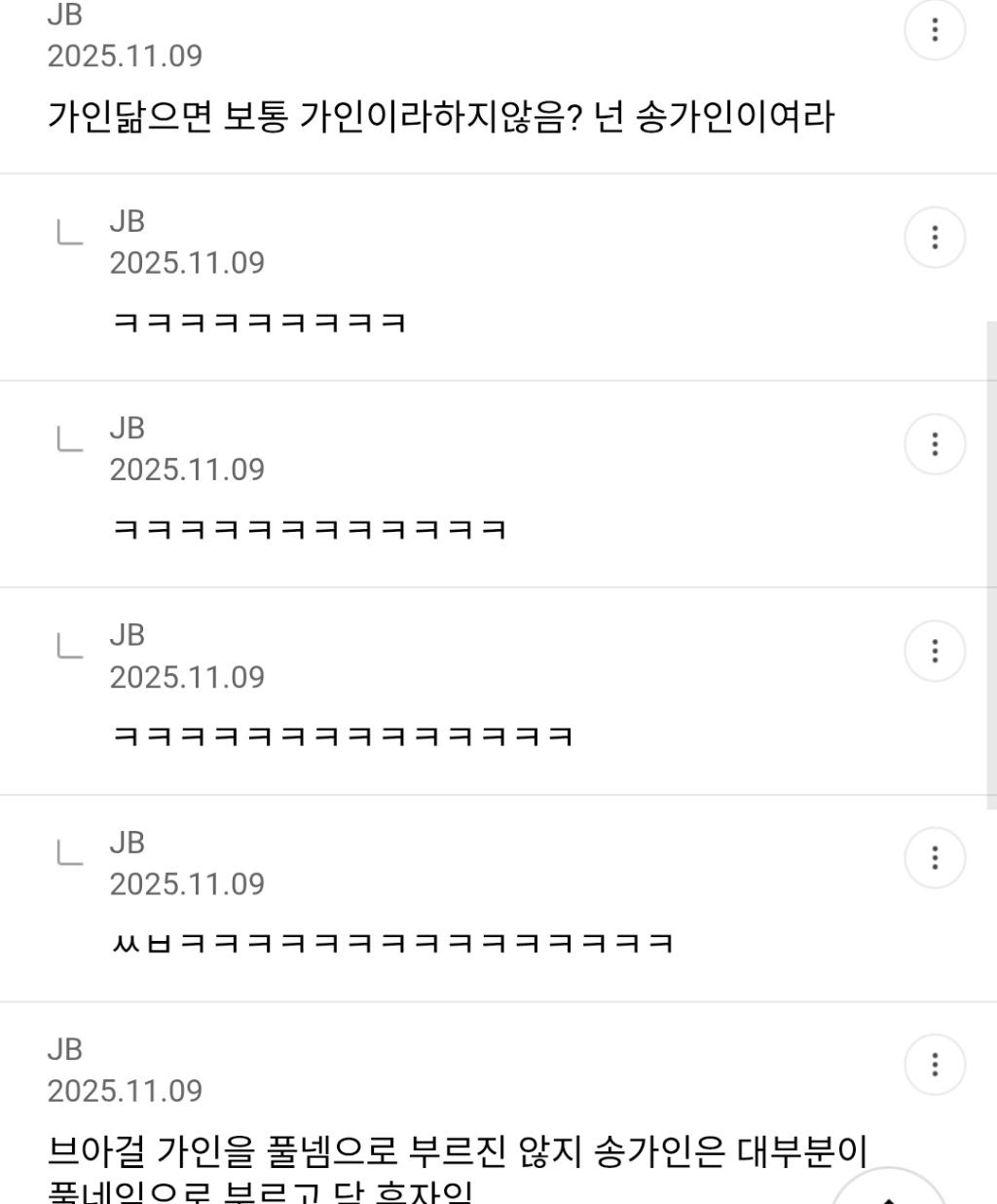Viewport: 997px width, 1204px height.
Task: Open overflow menu on the nine-ㅋ reply
Action: click(x=935, y=238)
